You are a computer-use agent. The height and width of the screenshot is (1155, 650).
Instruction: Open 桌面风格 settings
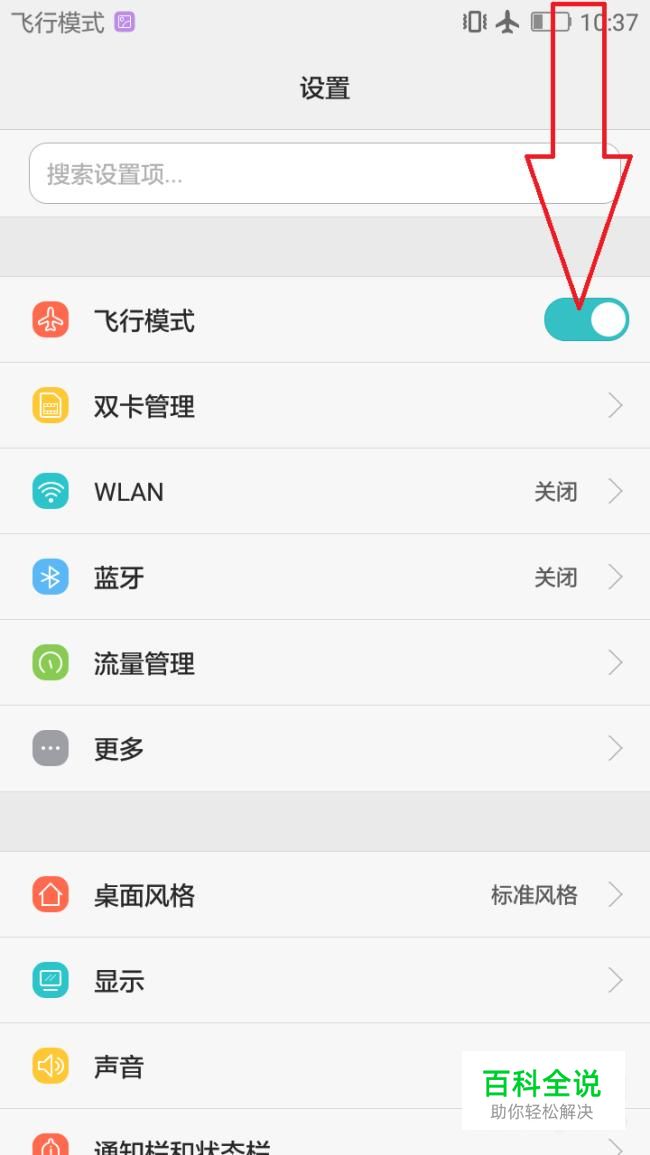pyautogui.click(x=325, y=895)
